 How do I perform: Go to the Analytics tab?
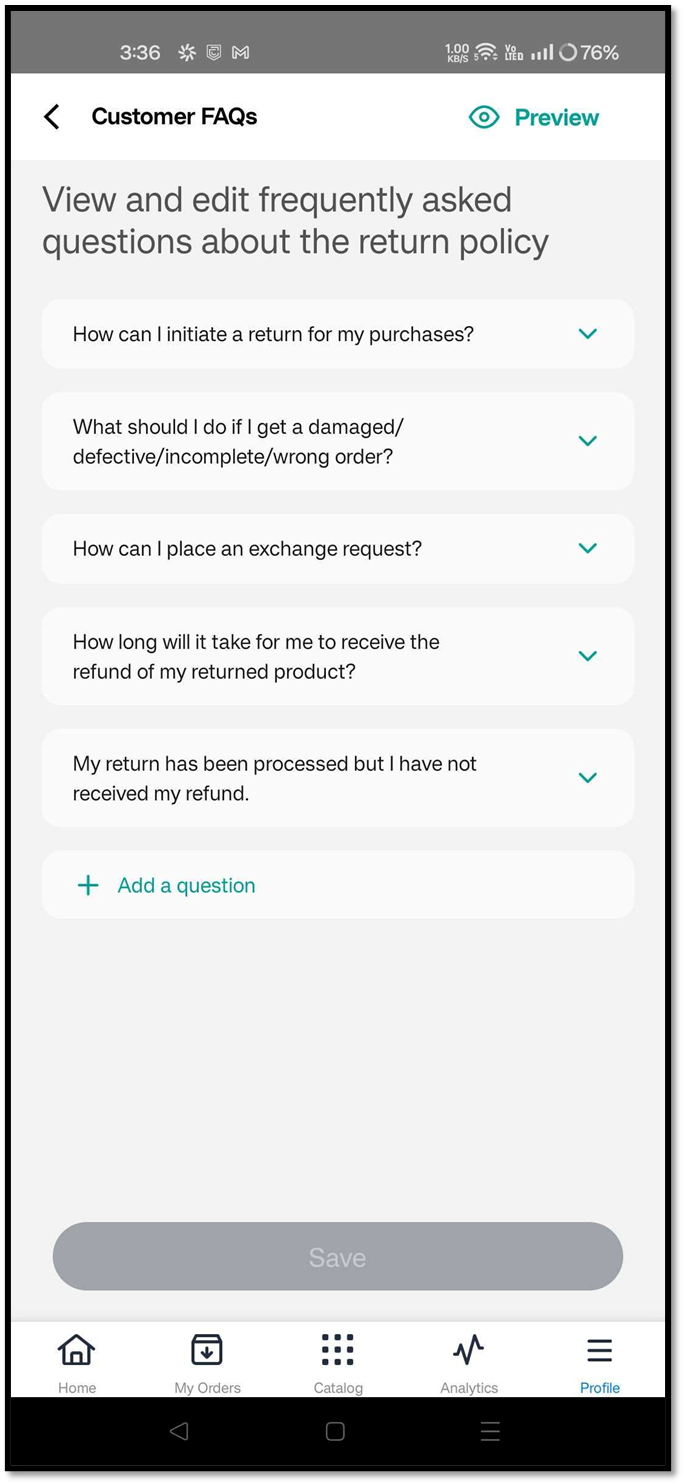click(469, 1362)
